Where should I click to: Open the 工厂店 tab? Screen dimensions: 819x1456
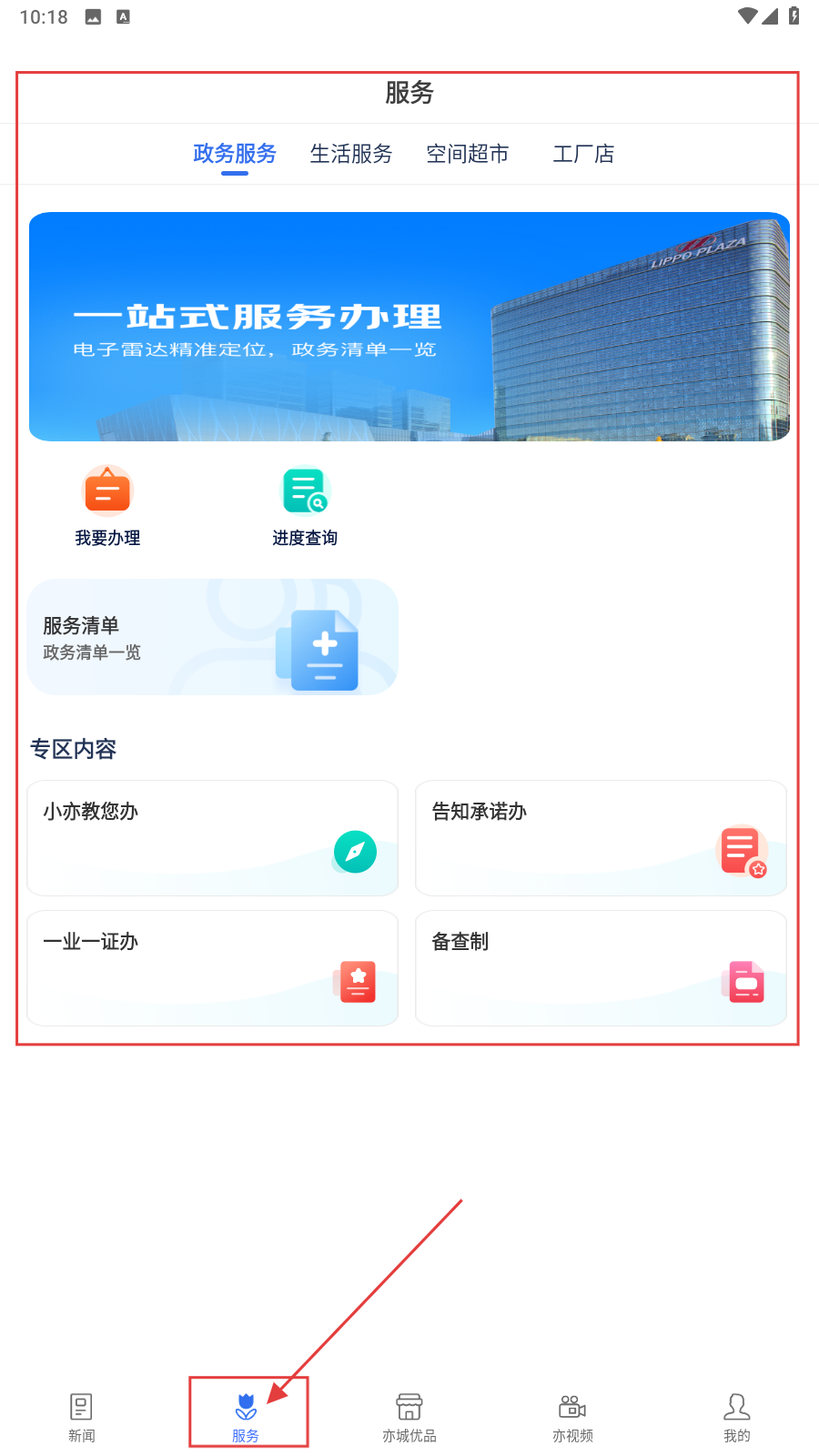pos(583,154)
